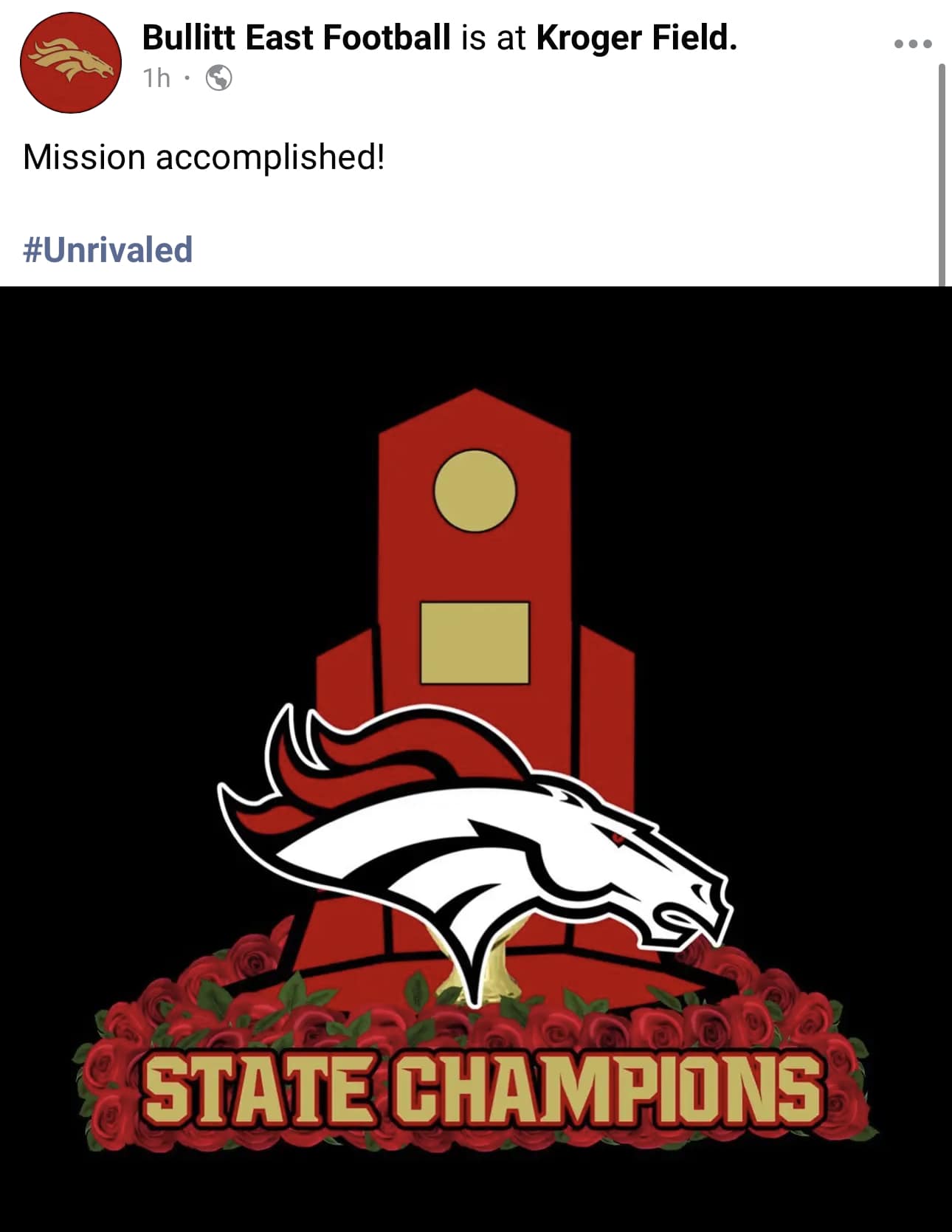
Task: Open the #Unrivaled hashtag
Action: [x=108, y=250]
